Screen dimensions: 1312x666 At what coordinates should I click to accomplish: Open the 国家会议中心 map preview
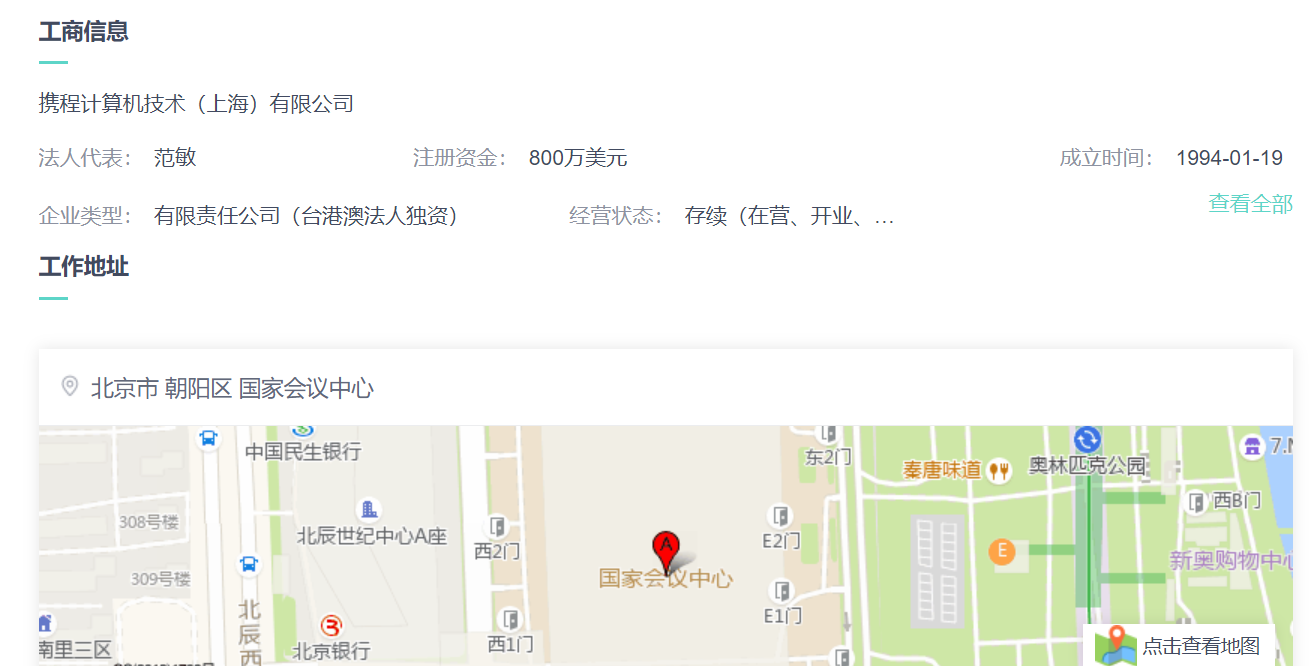(x=664, y=560)
